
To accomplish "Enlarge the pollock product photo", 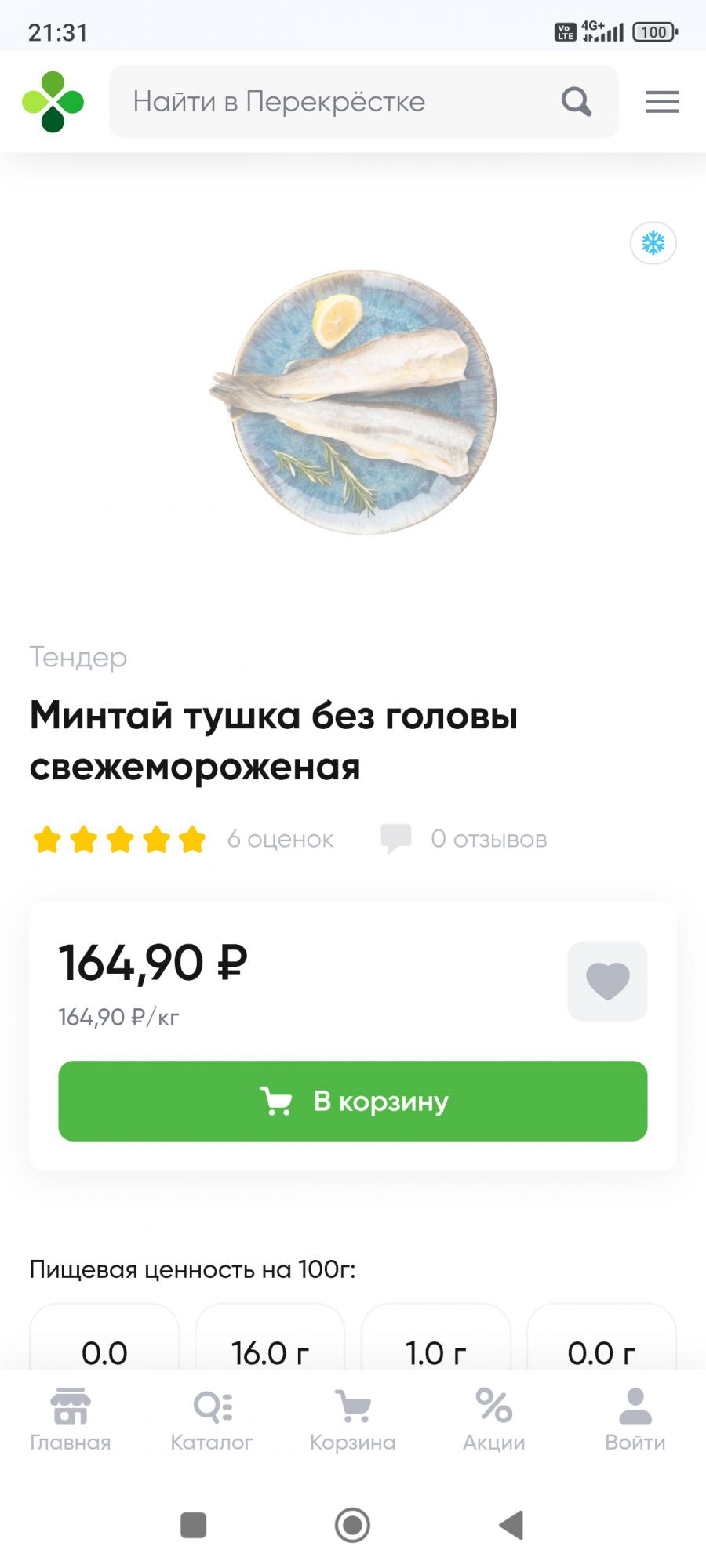I will [353, 402].
